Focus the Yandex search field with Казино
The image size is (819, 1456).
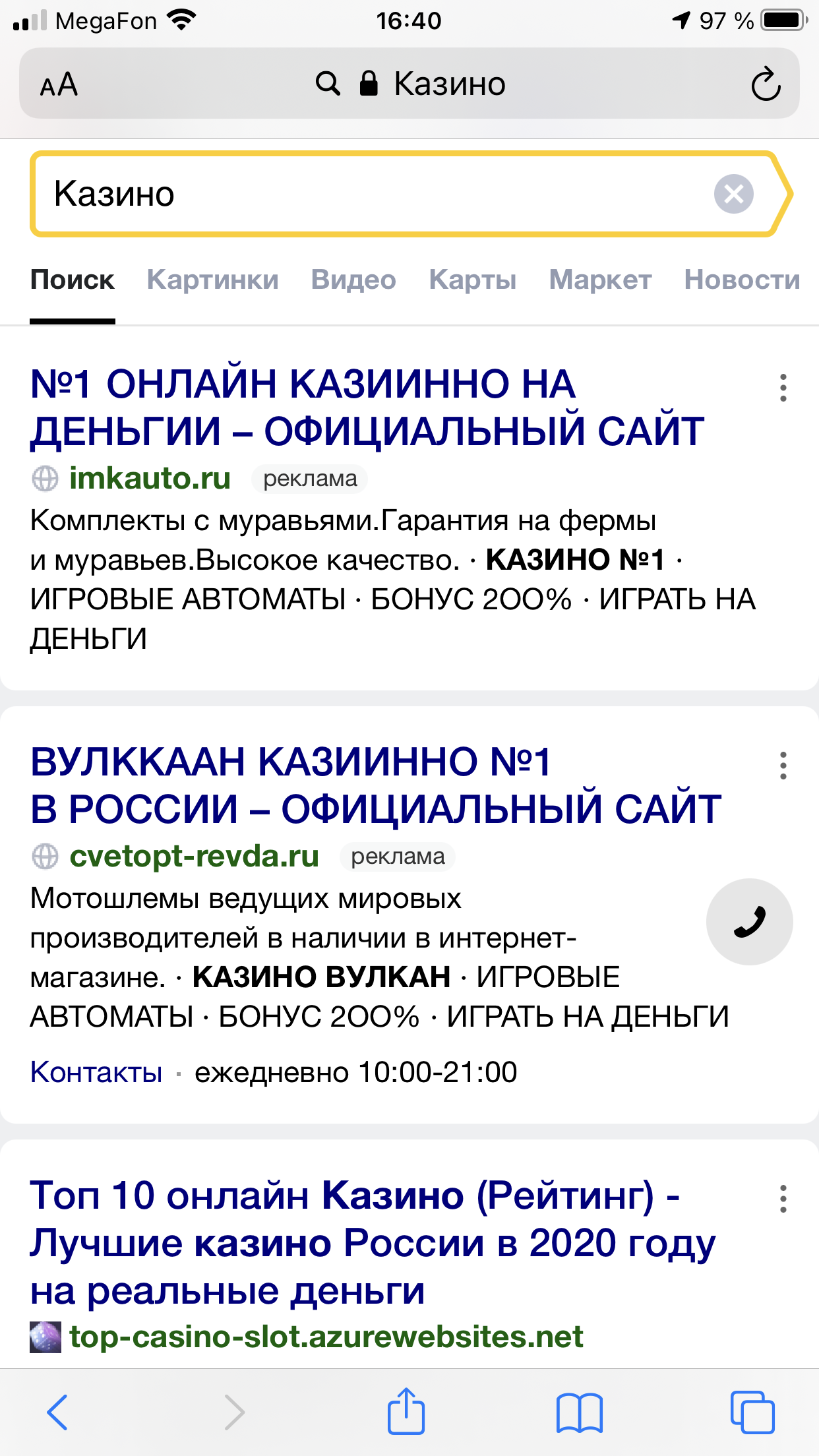(x=369, y=194)
